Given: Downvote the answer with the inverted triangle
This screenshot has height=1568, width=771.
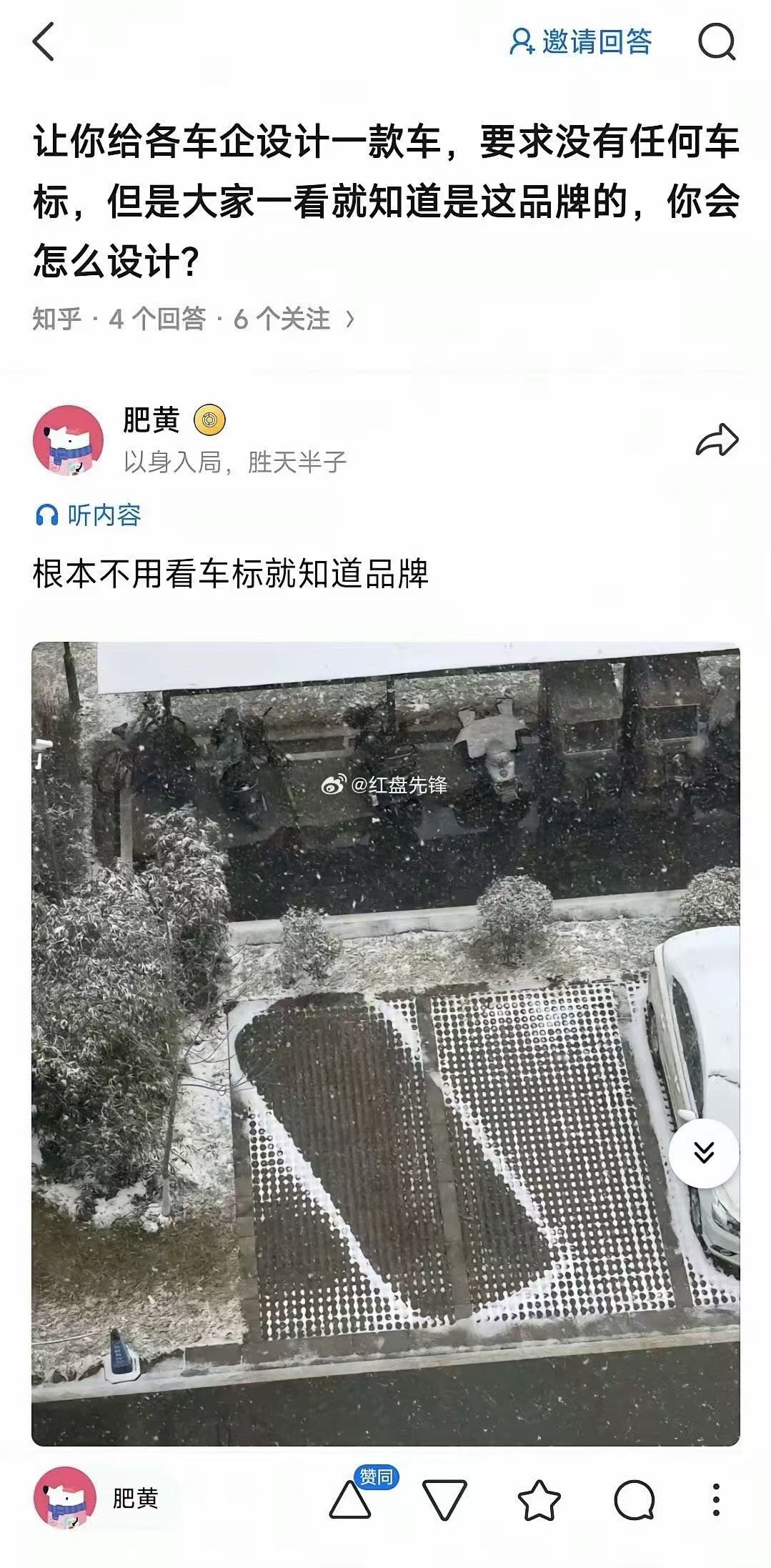Looking at the screenshot, I should click(x=444, y=1499).
